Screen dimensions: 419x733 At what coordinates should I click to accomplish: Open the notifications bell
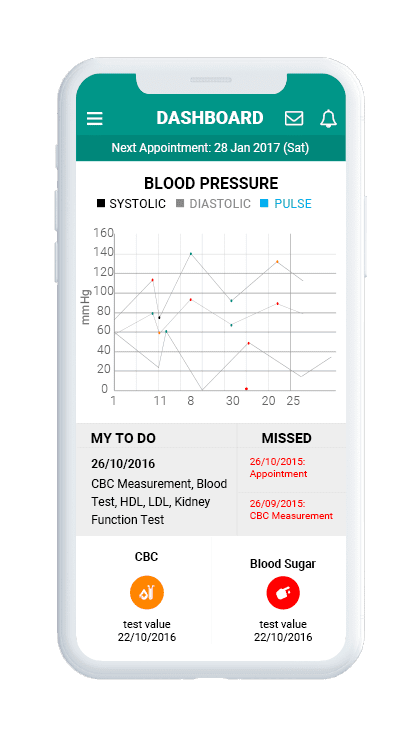328,118
